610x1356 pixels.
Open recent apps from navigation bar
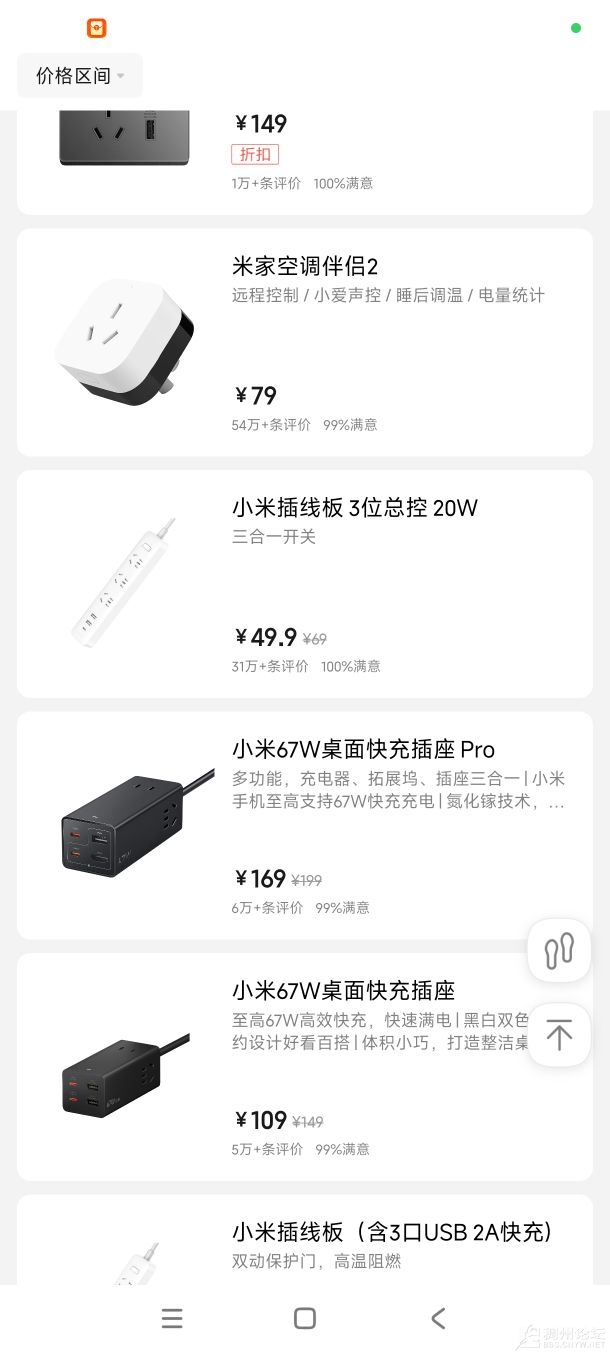point(172,1318)
